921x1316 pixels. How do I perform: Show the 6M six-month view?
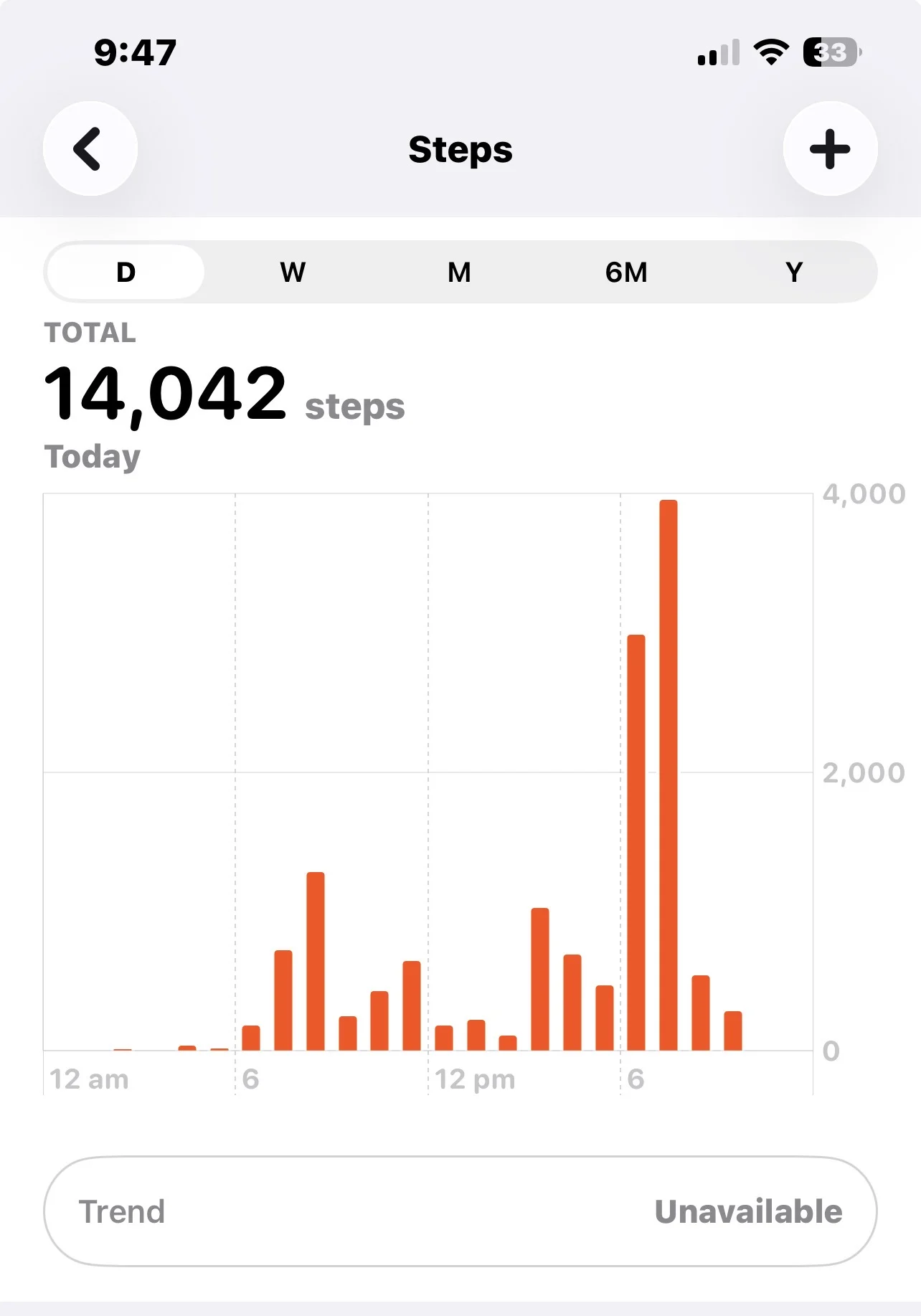[626, 273]
